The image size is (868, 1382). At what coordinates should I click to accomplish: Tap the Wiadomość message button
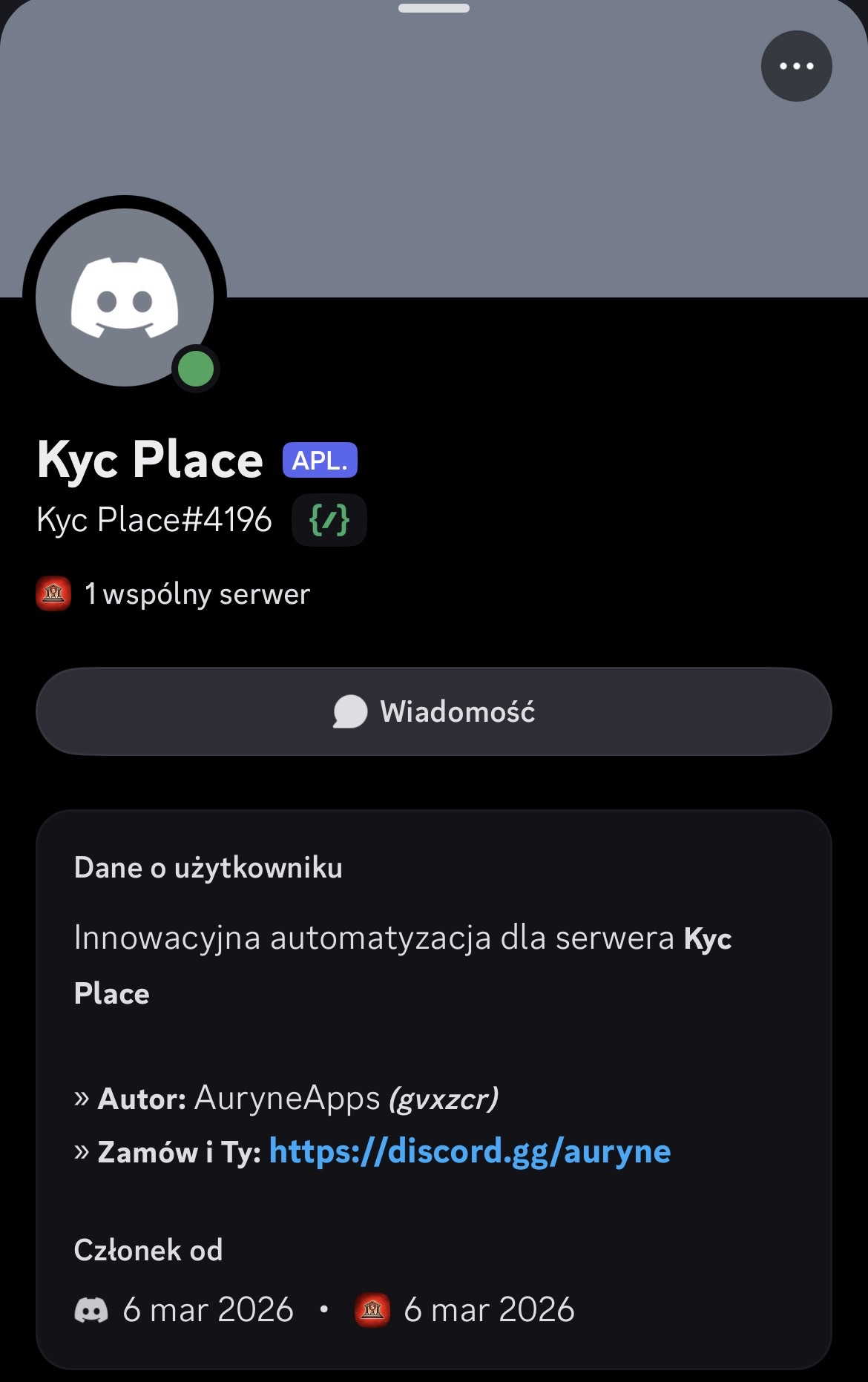tap(434, 711)
